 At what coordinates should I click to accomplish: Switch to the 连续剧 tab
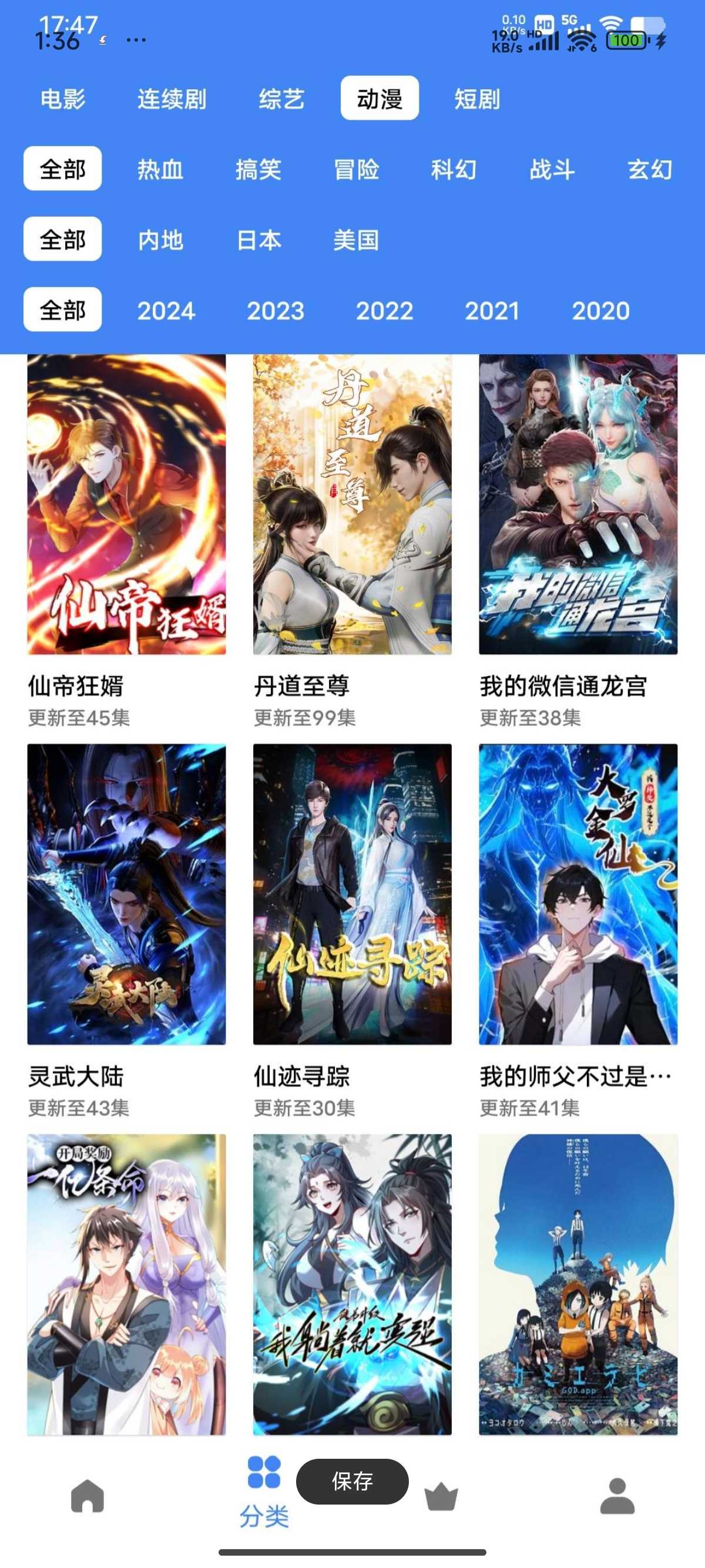(x=172, y=99)
